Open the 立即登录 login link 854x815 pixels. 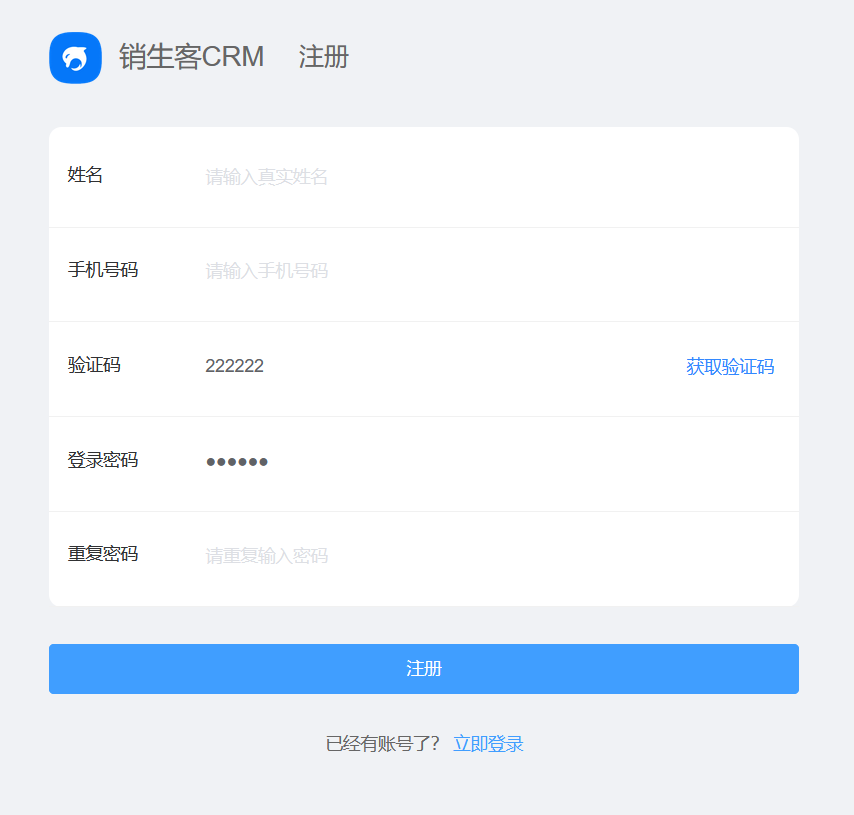pyautogui.click(x=488, y=744)
